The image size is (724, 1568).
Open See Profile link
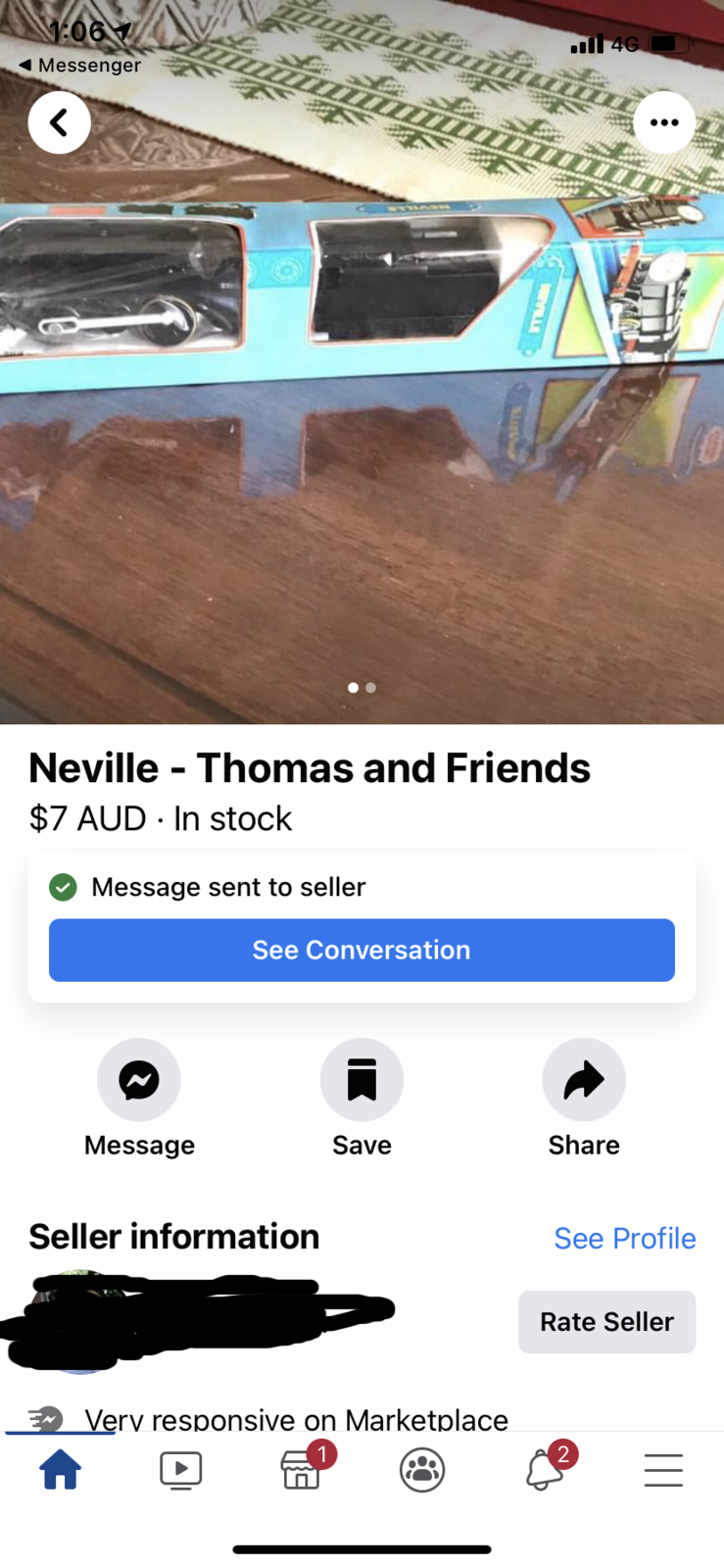coord(624,1238)
